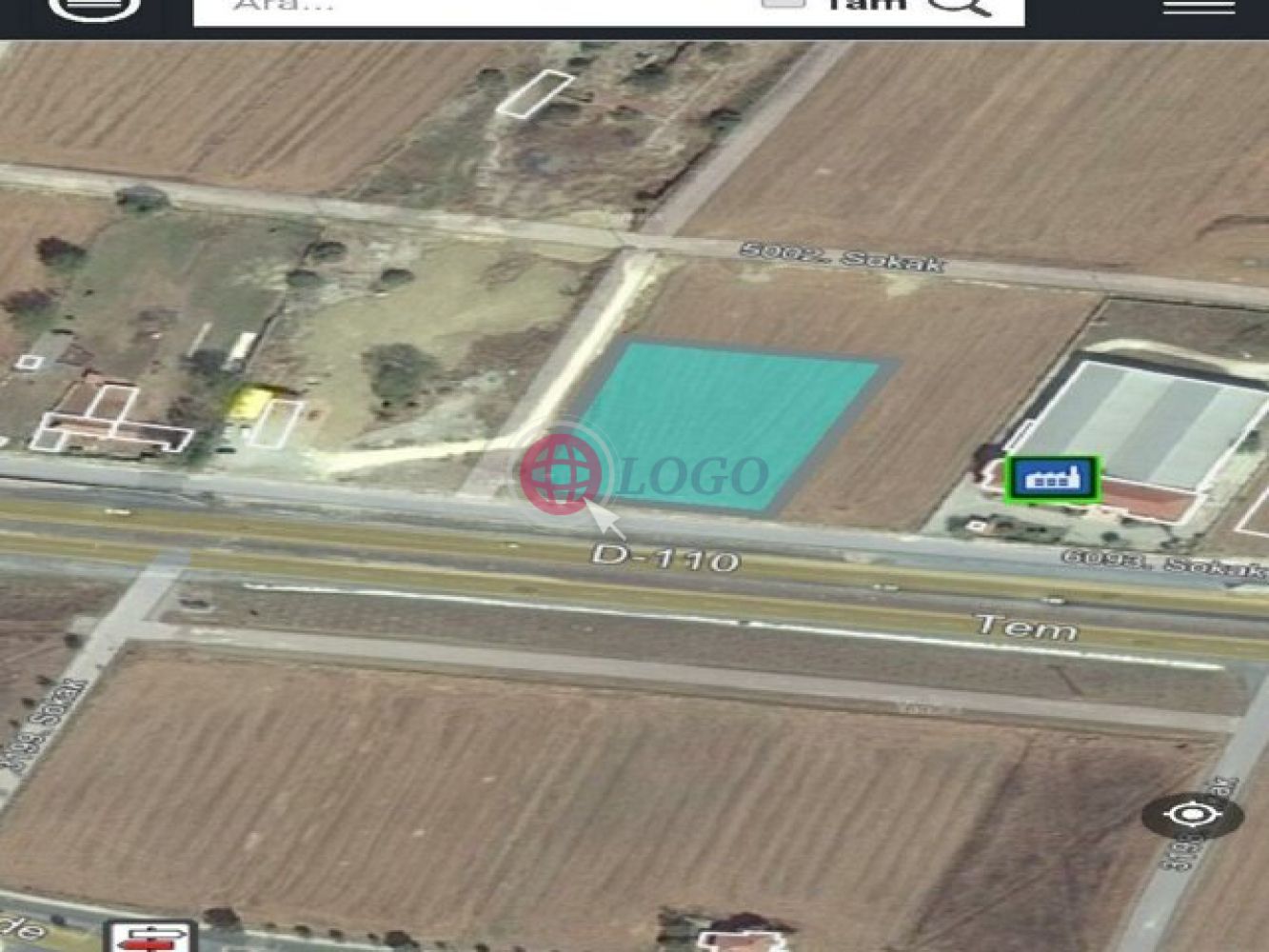Viewport: 1269px width, 952px height.
Task: Open the factory map marker
Action: point(1052,479)
